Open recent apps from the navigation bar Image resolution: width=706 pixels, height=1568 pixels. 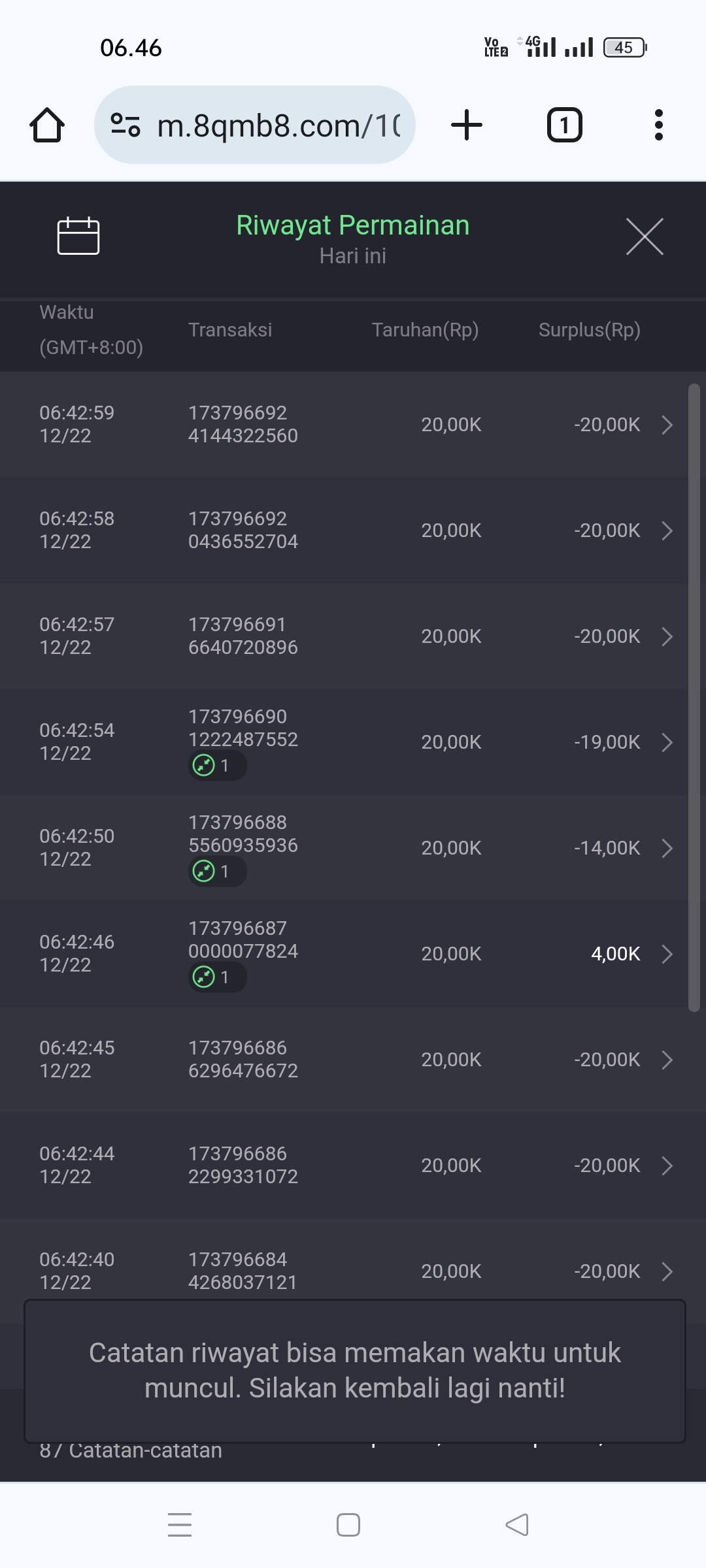pos(180,1525)
